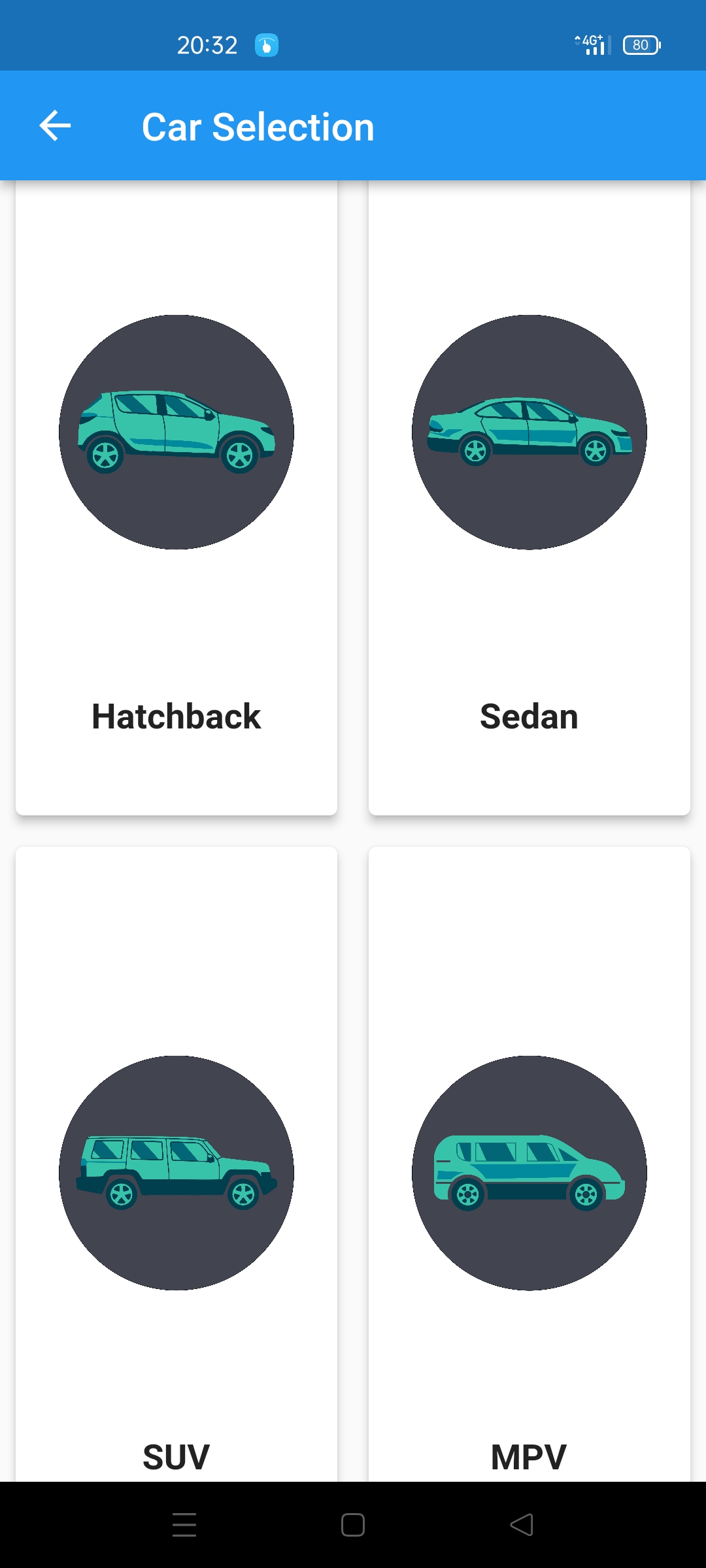Tap the system home button
The height and width of the screenshot is (1568, 706).
click(x=353, y=1525)
